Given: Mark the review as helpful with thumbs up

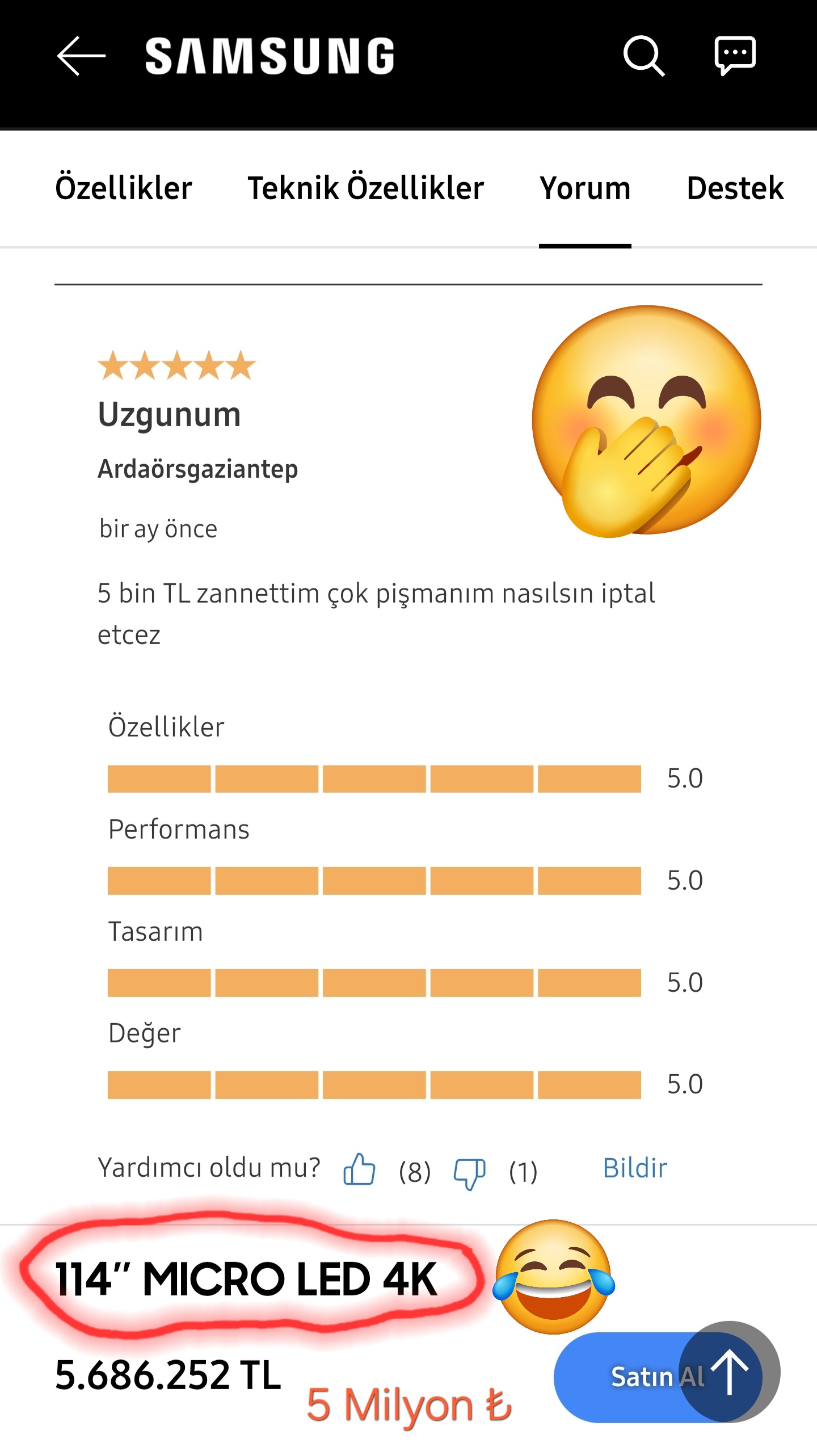Looking at the screenshot, I should pos(359,1169).
